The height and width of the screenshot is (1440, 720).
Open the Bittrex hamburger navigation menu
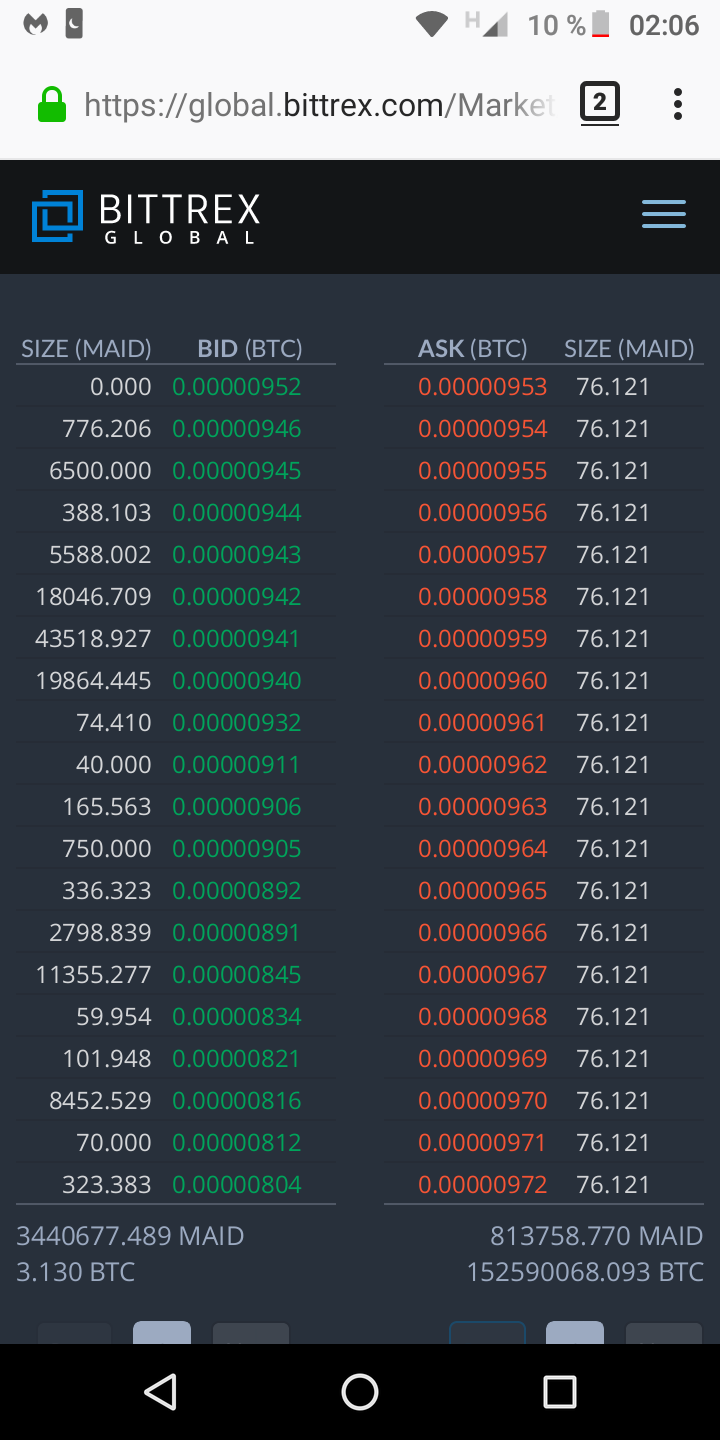(663, 214)
